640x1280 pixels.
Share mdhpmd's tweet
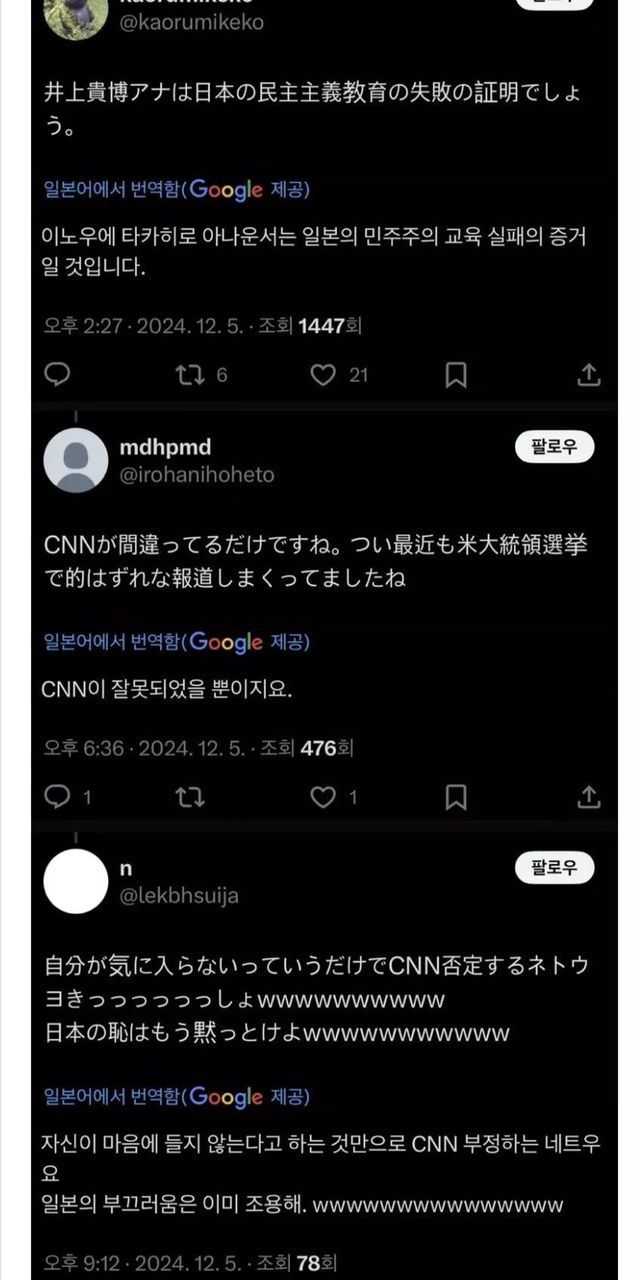tap(589, 797)
